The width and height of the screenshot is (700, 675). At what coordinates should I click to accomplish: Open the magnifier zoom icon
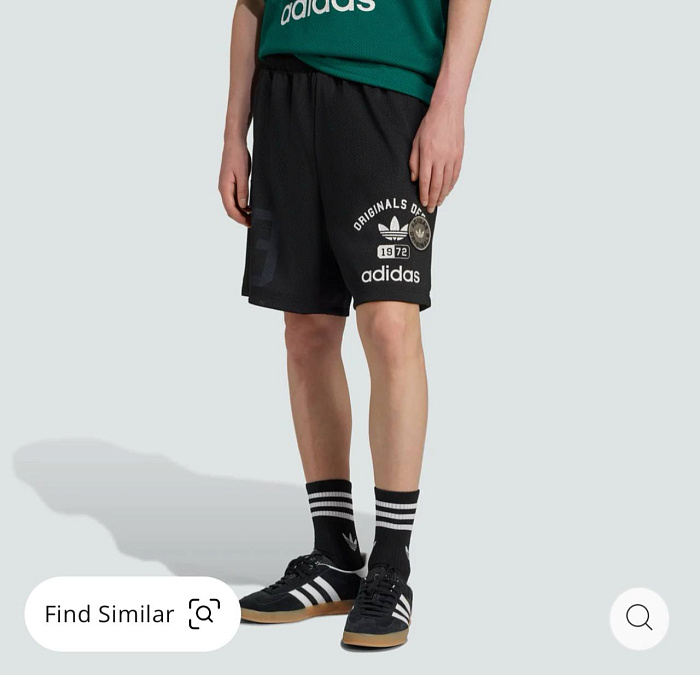(639, 618)
